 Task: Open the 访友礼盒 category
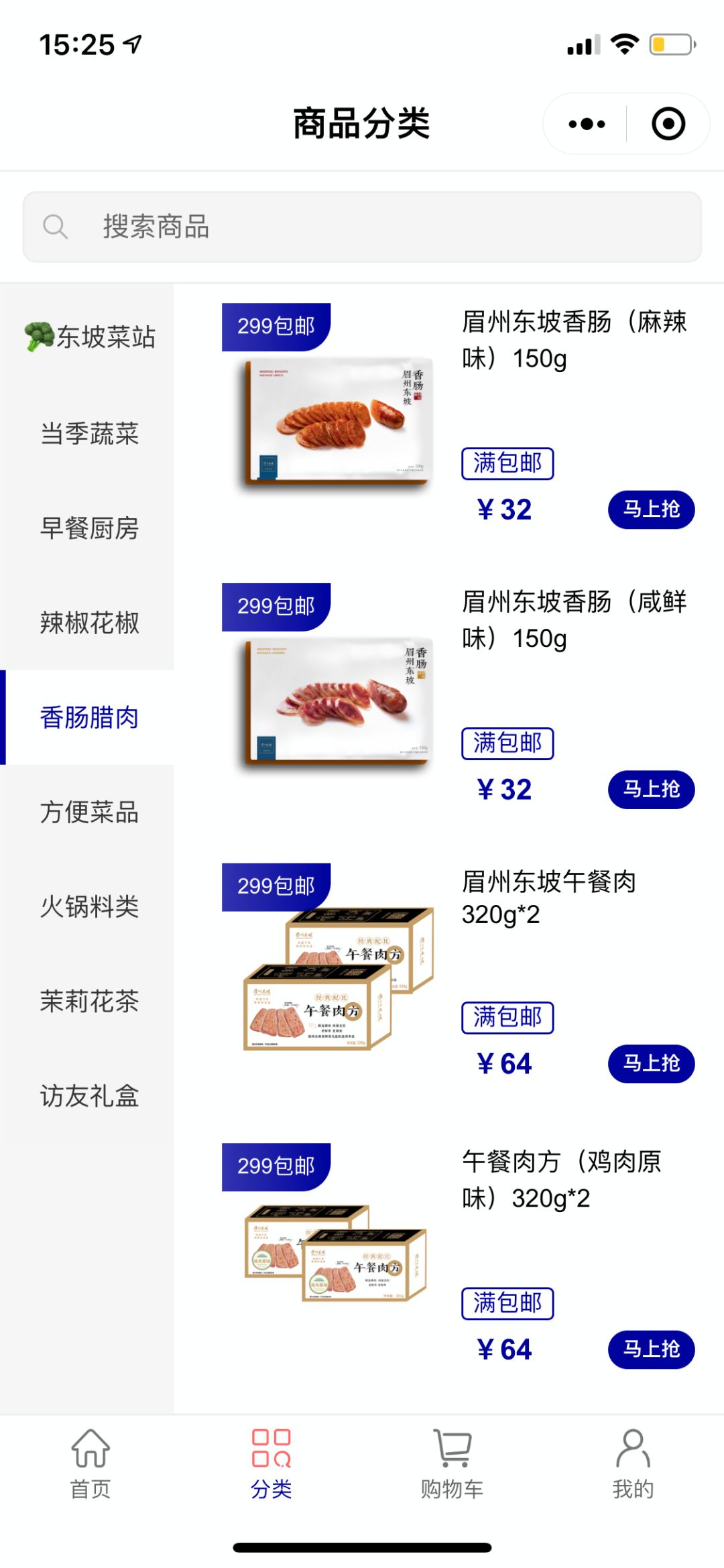pos(90,1096)
